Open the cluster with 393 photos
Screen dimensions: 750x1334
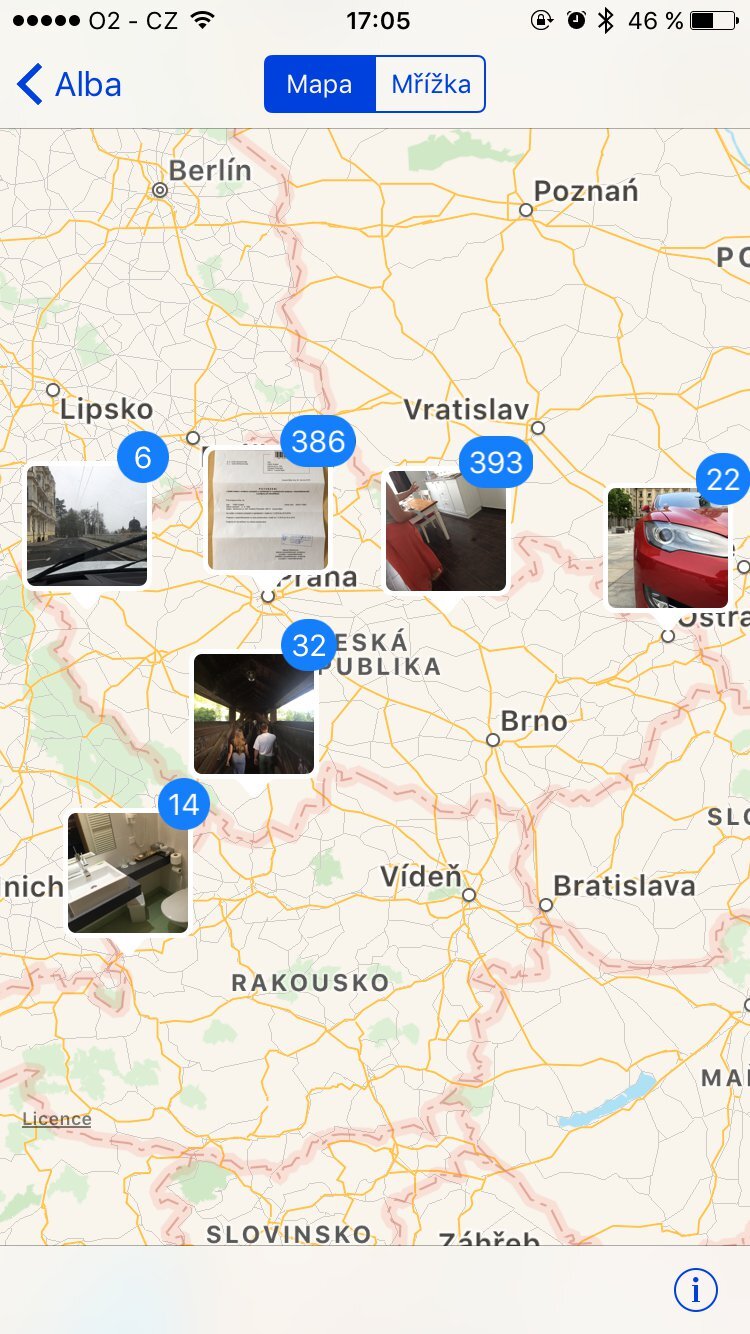point(446,531)
